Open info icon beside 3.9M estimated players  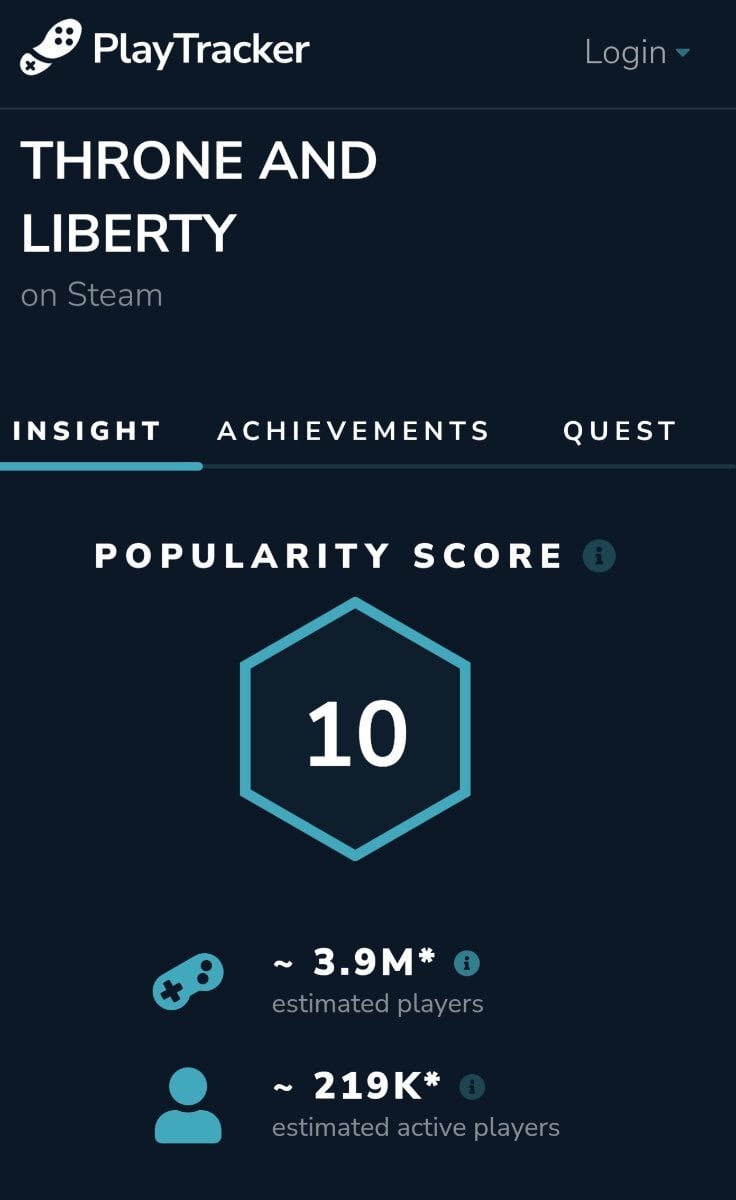click(x=467, y=963)
